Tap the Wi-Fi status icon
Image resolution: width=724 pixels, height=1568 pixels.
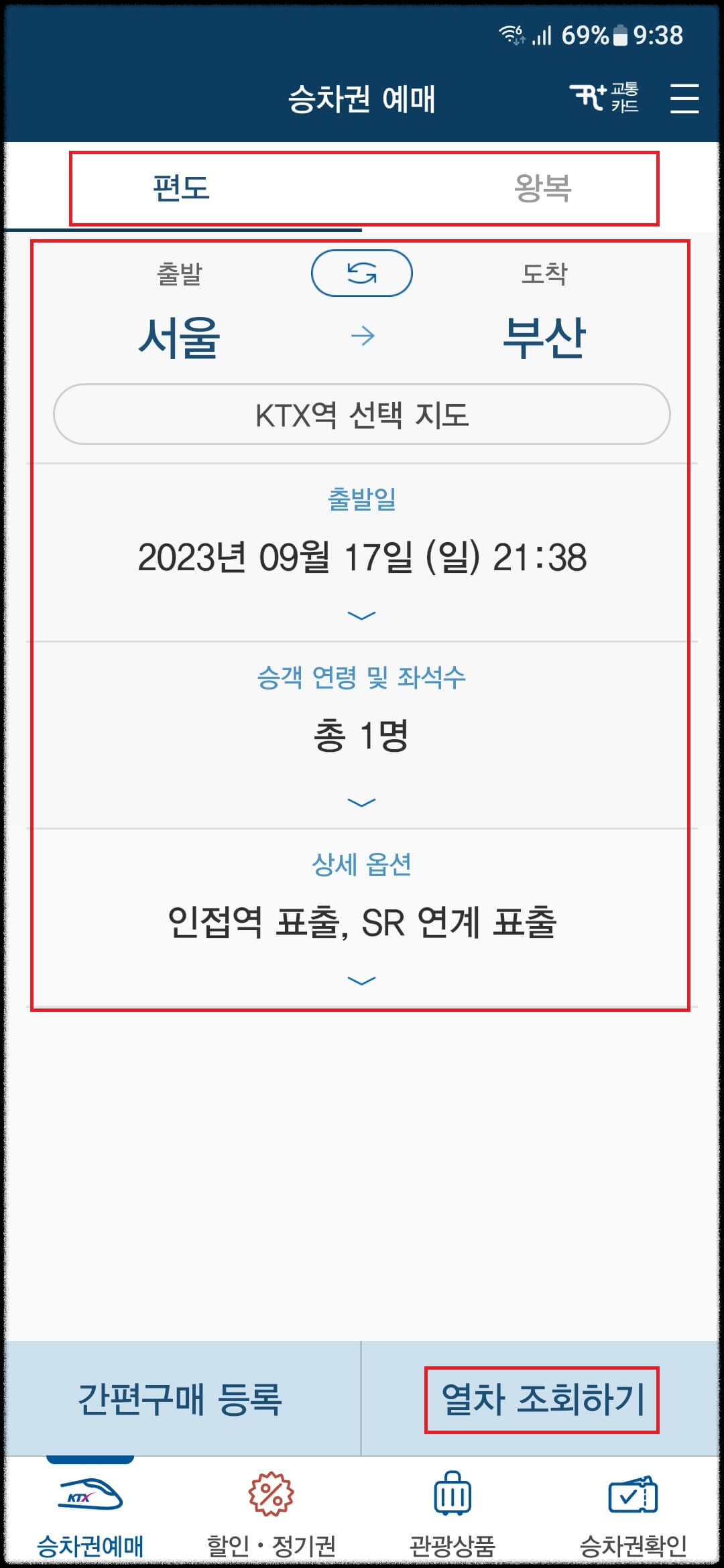pos(511,37)
